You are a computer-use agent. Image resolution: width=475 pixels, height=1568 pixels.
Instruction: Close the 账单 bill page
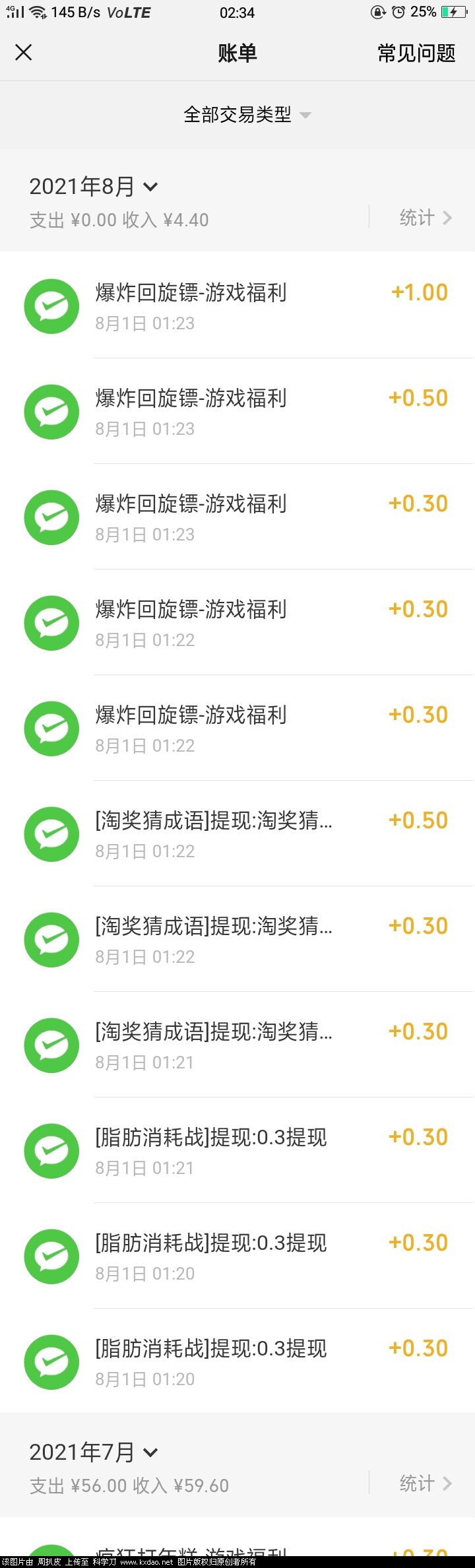pos(24,53)
